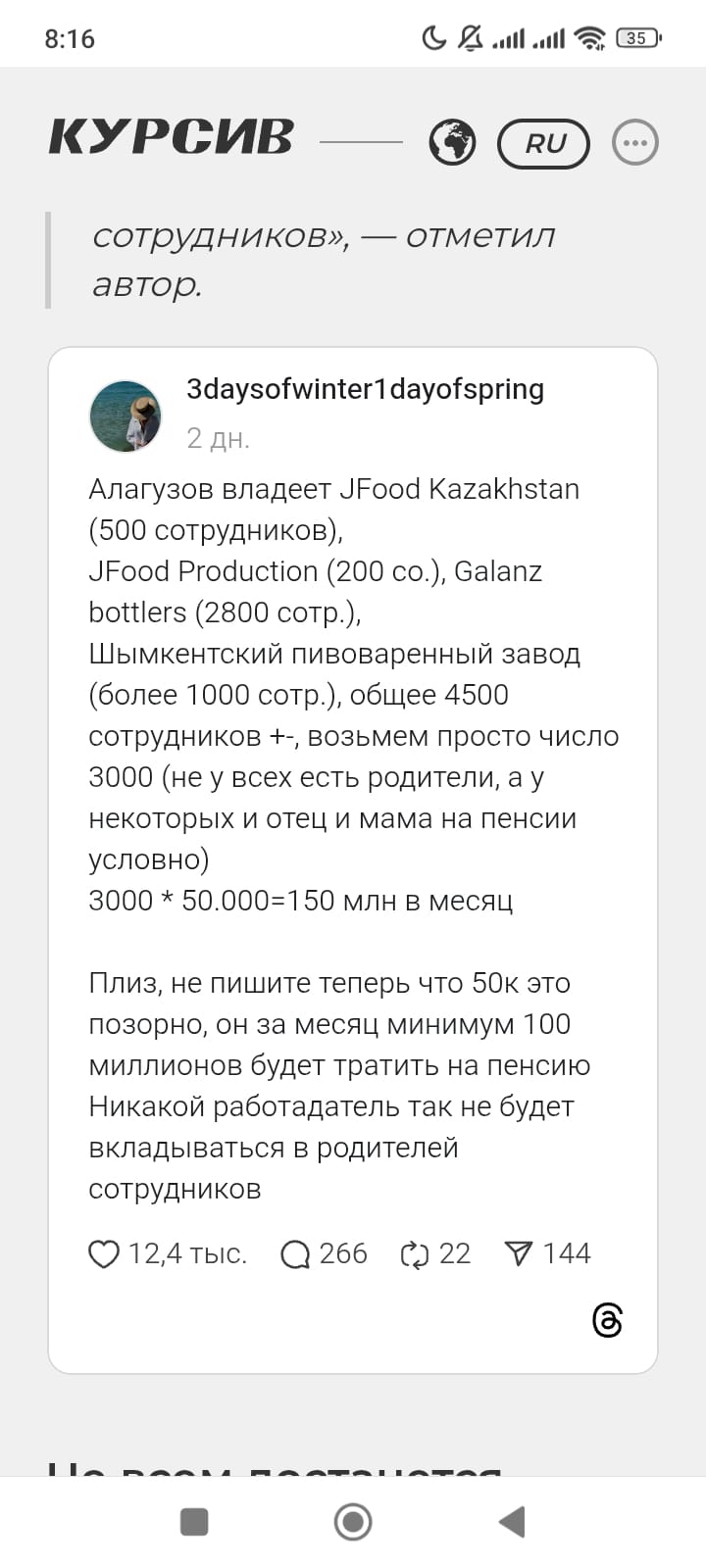
Task: Share the post via the send icon
Action: pos(519,1253)
